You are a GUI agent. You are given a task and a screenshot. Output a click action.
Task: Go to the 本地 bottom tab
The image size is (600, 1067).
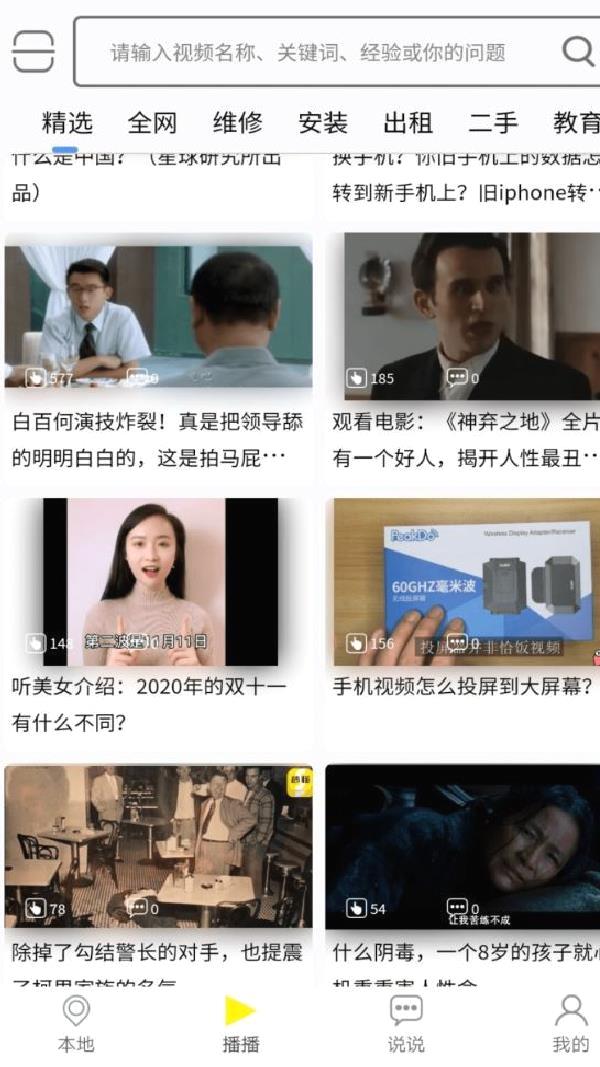[75, 1024]
